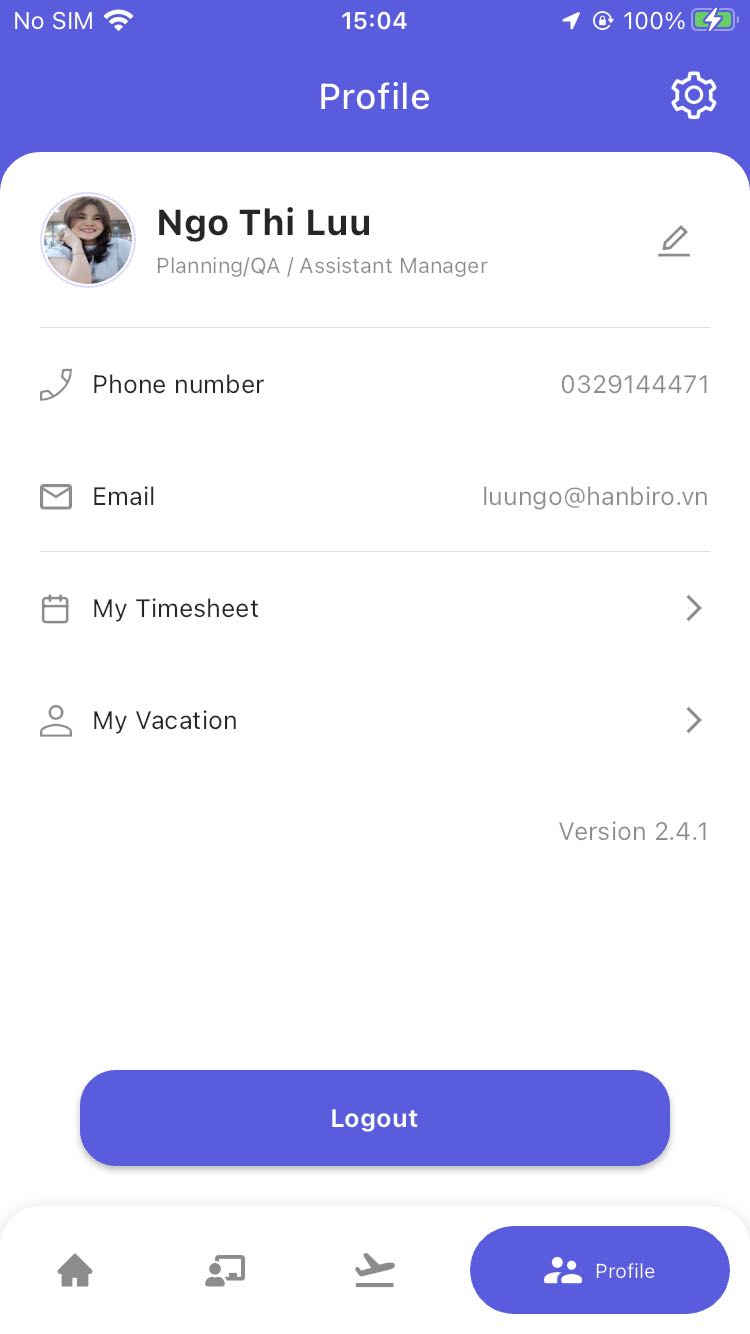Tap Ngo Thi Luu's profile photo
Image resolution: width=750 pixels, height=1334 pixels.
click(88, 240)
